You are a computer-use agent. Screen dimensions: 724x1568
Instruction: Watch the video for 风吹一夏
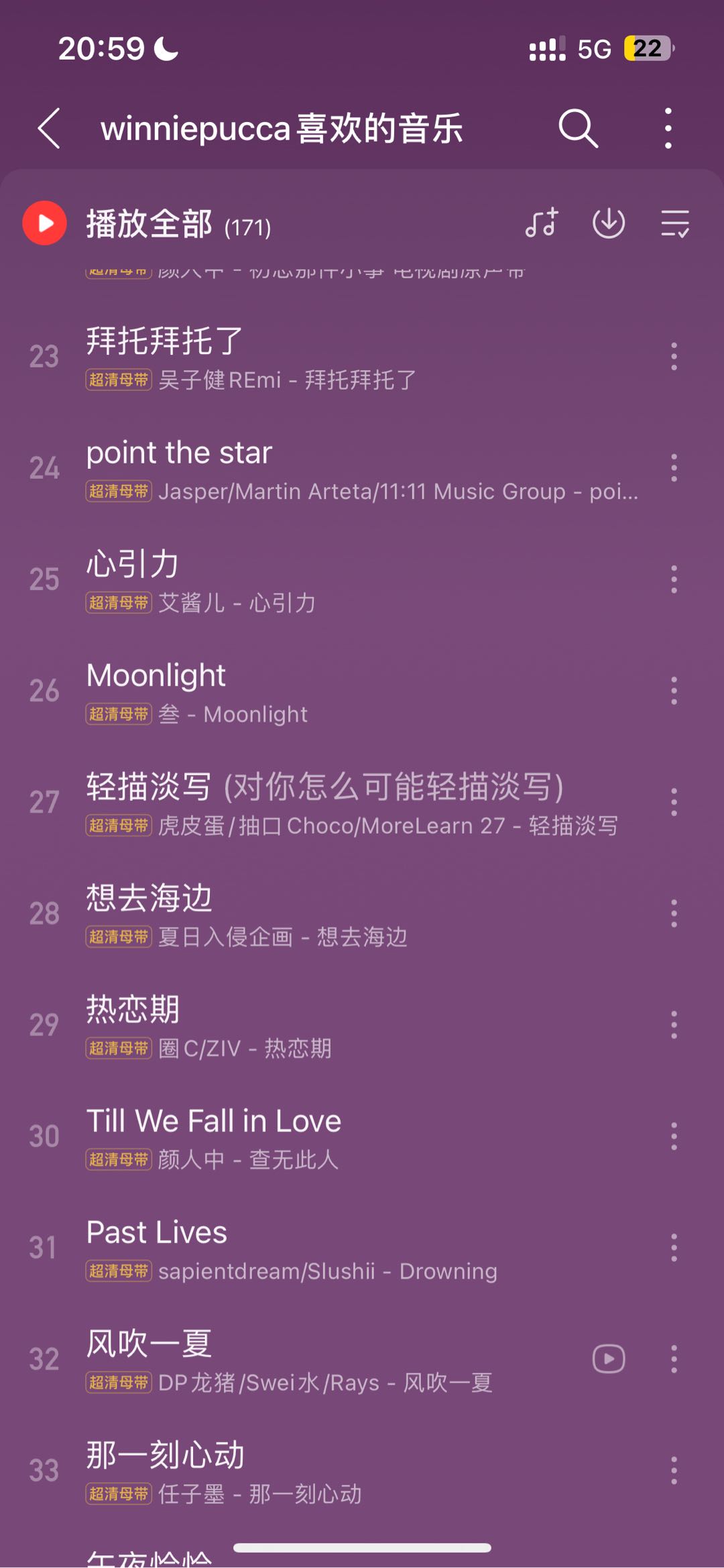(609, 1359)
